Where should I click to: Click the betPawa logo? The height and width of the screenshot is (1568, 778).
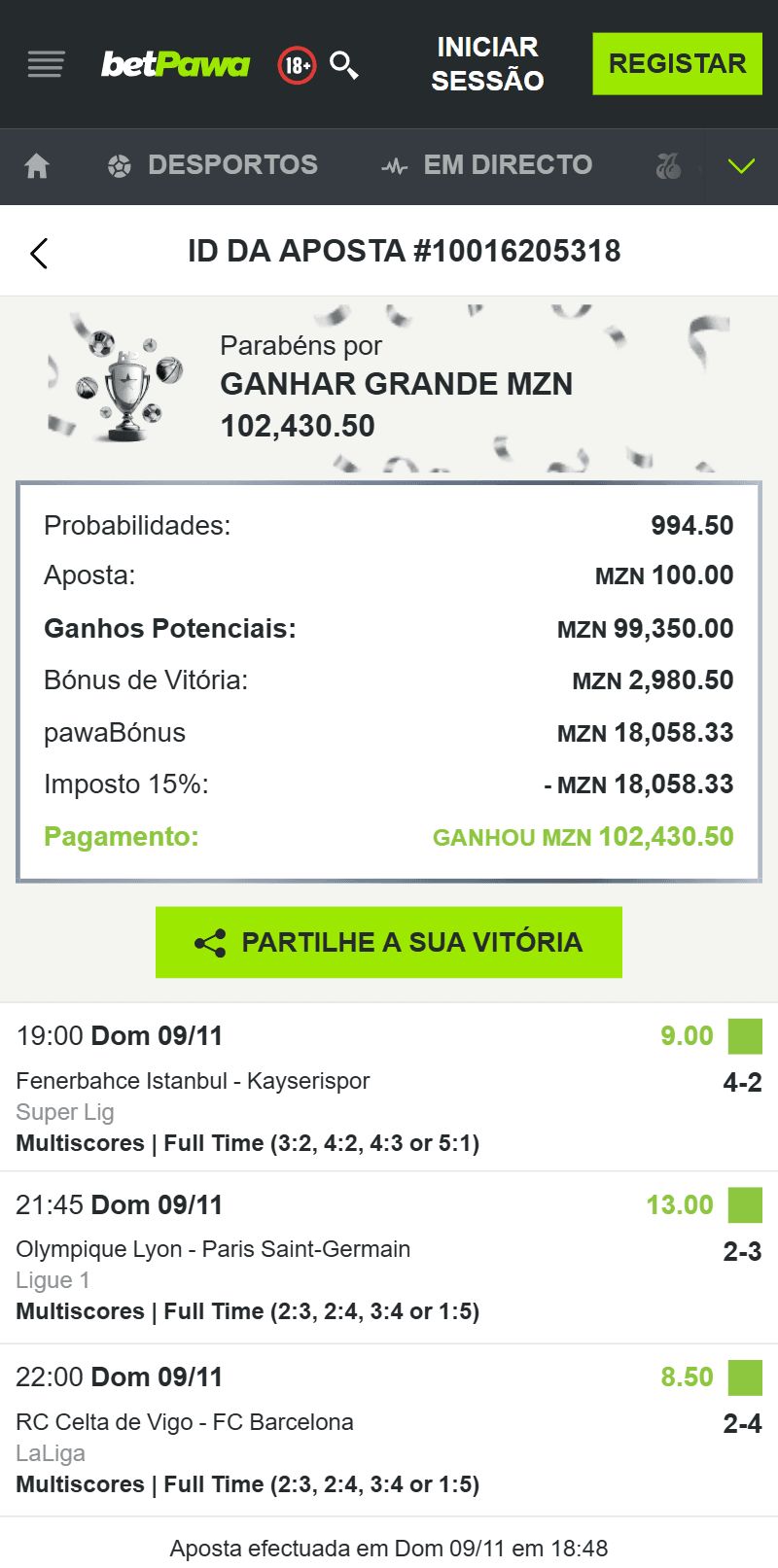(x=173, y=63)
